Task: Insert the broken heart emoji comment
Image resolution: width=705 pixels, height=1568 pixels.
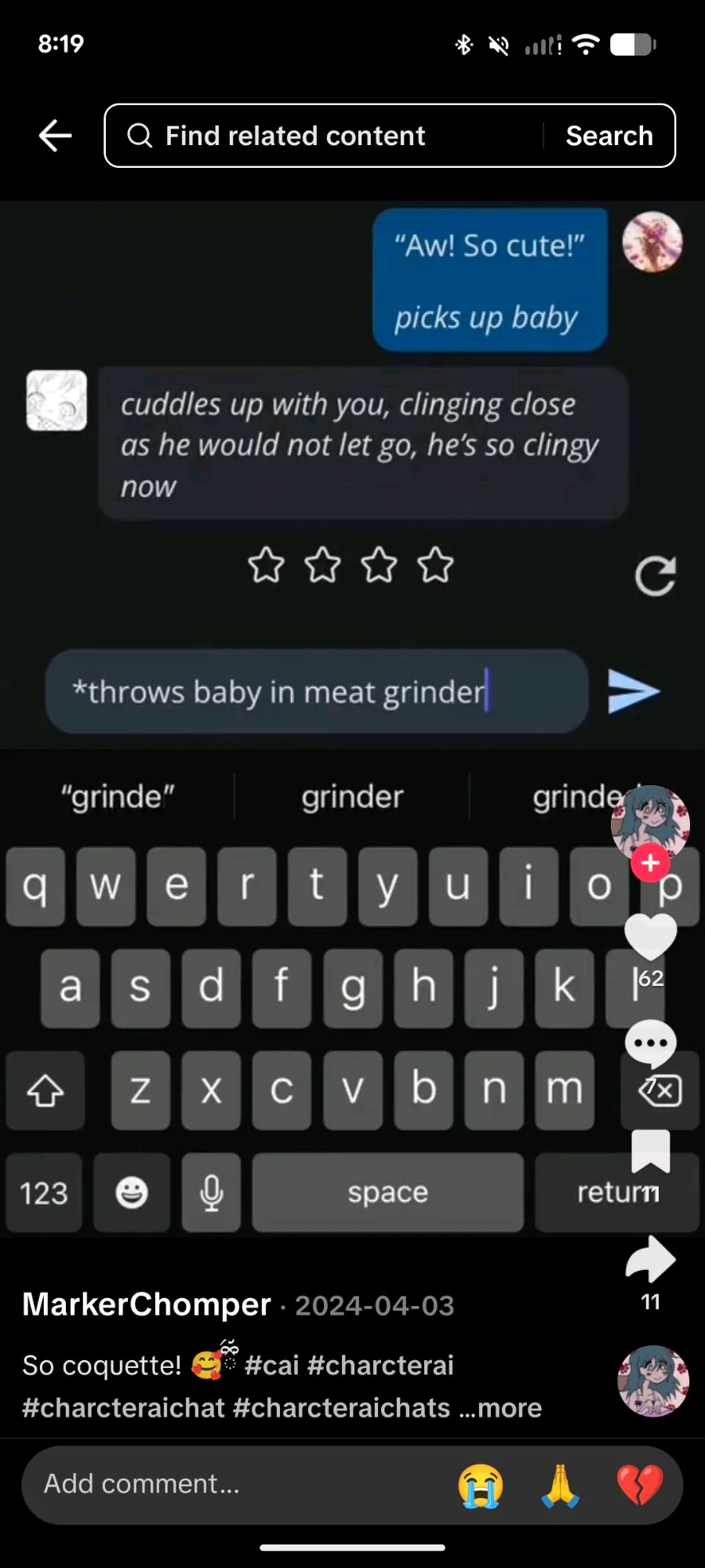Action: [x=640, y=1486]
